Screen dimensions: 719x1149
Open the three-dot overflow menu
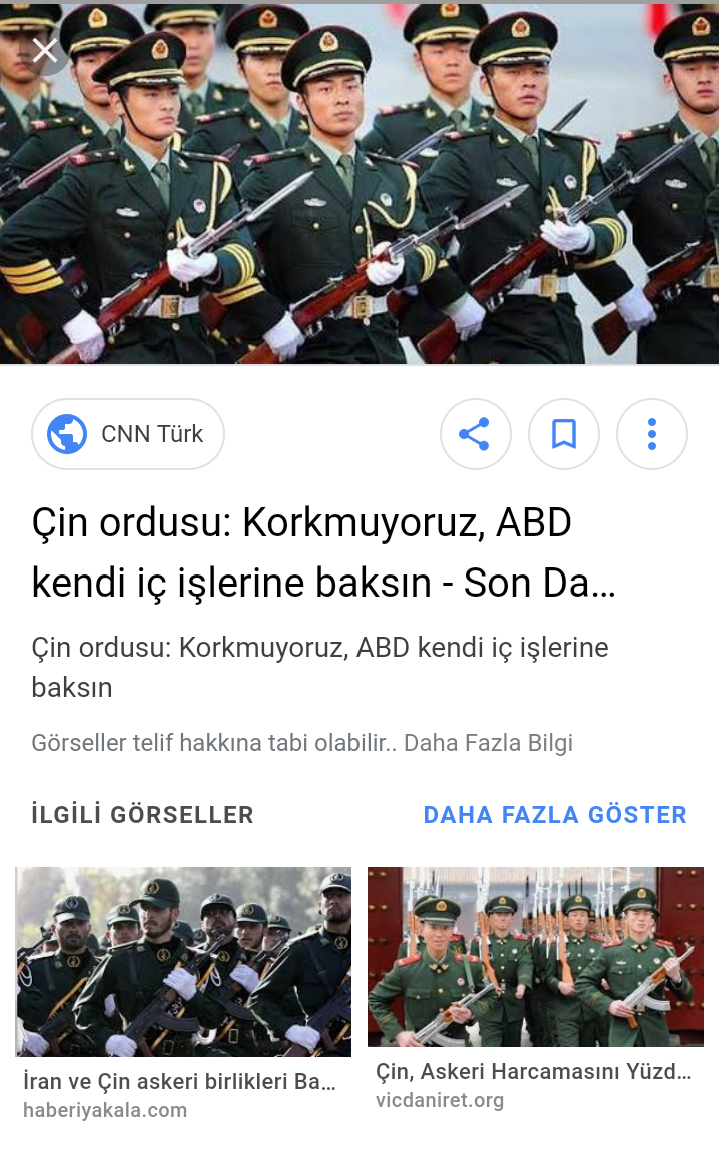[651, 434]
